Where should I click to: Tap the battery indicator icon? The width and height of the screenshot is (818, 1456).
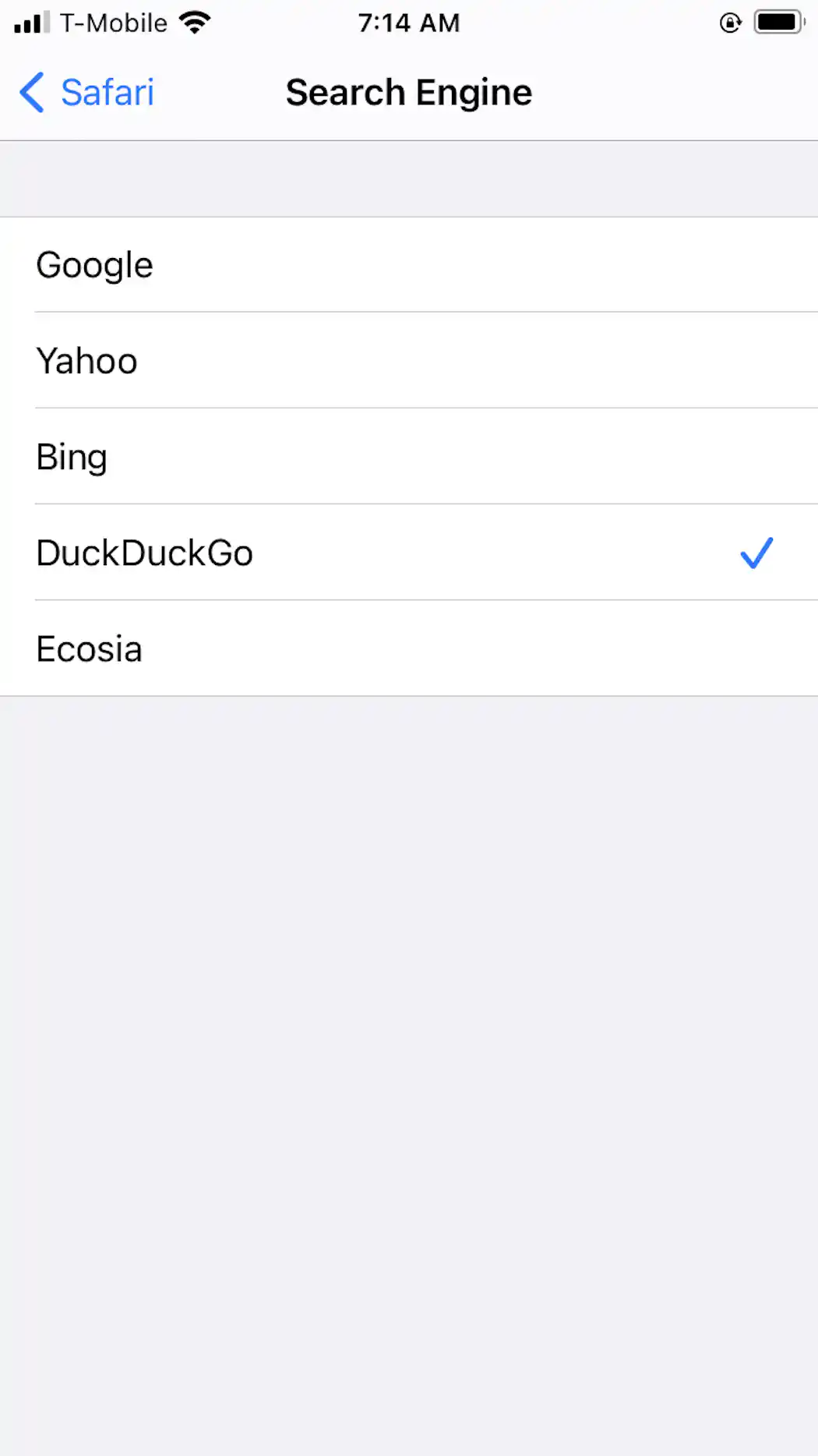coord(777,22)
